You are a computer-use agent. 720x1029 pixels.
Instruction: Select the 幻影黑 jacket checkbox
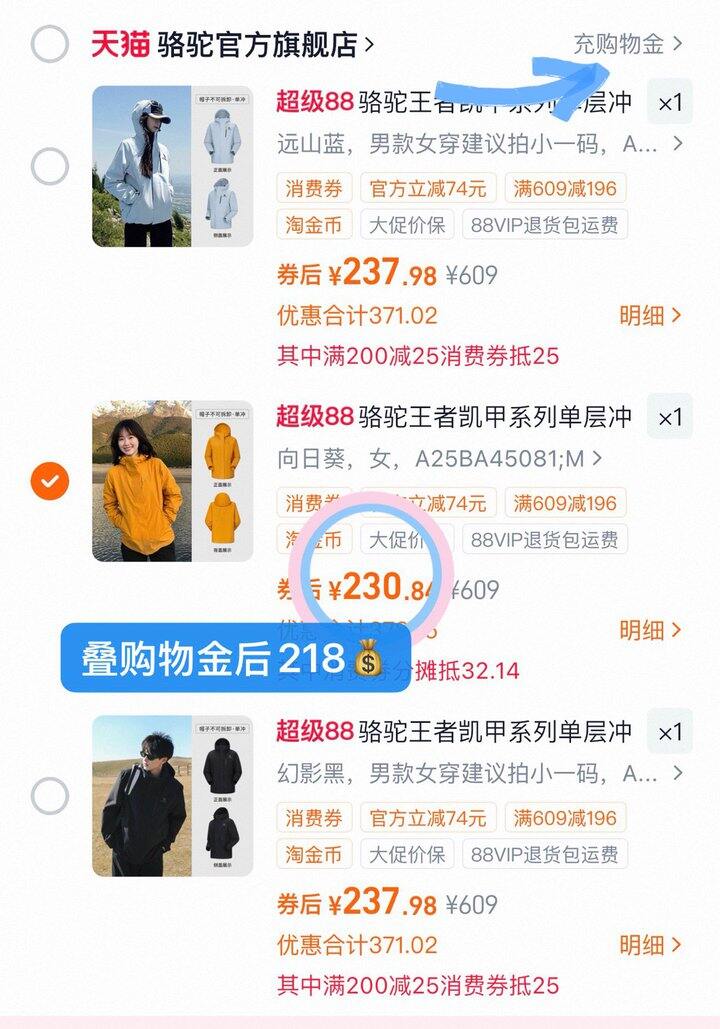50,796
